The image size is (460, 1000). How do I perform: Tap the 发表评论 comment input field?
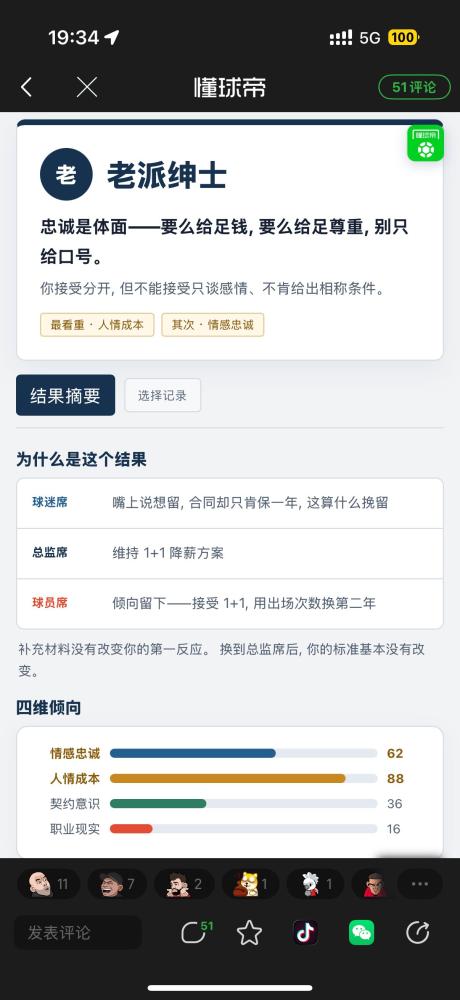[78, 932]
